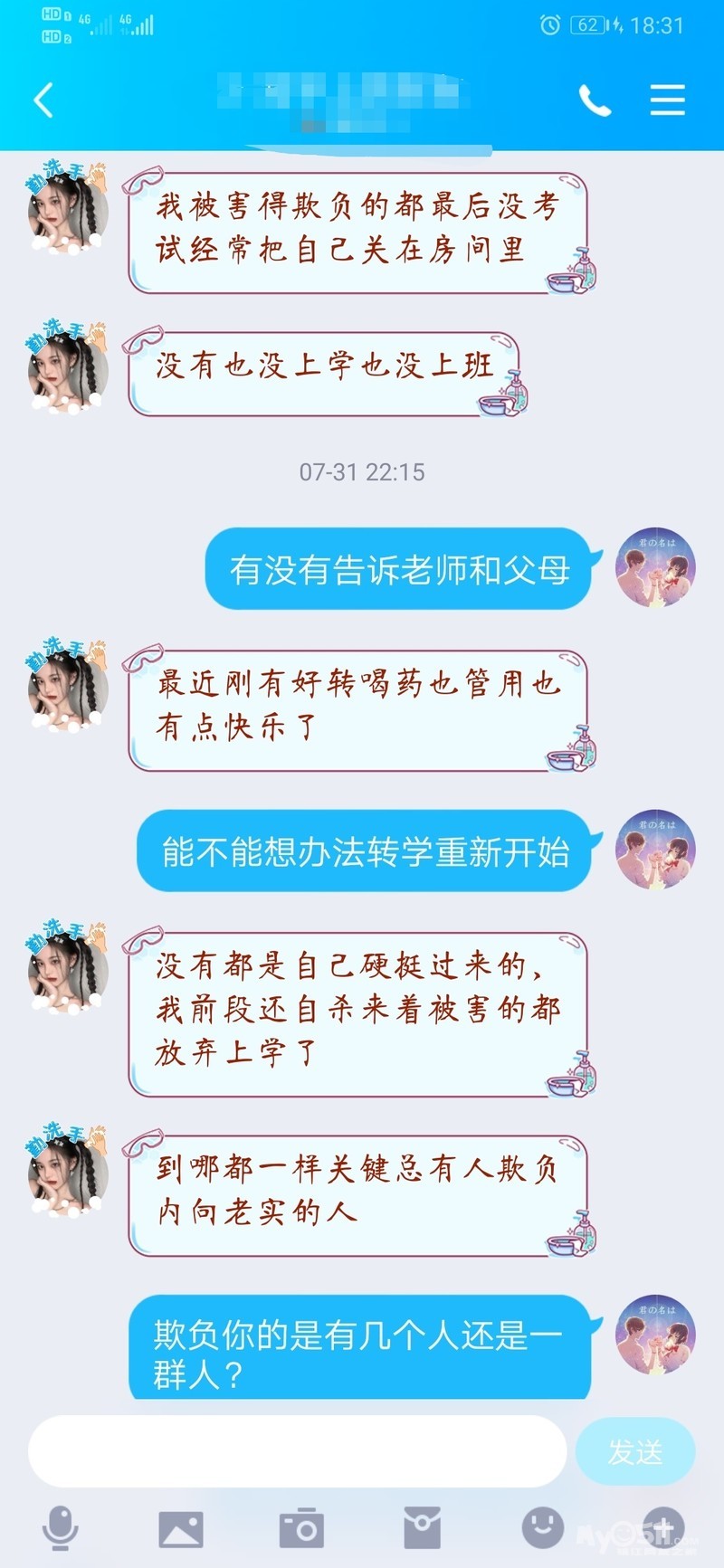Open the camera to take a photo

coord(301,1529)
